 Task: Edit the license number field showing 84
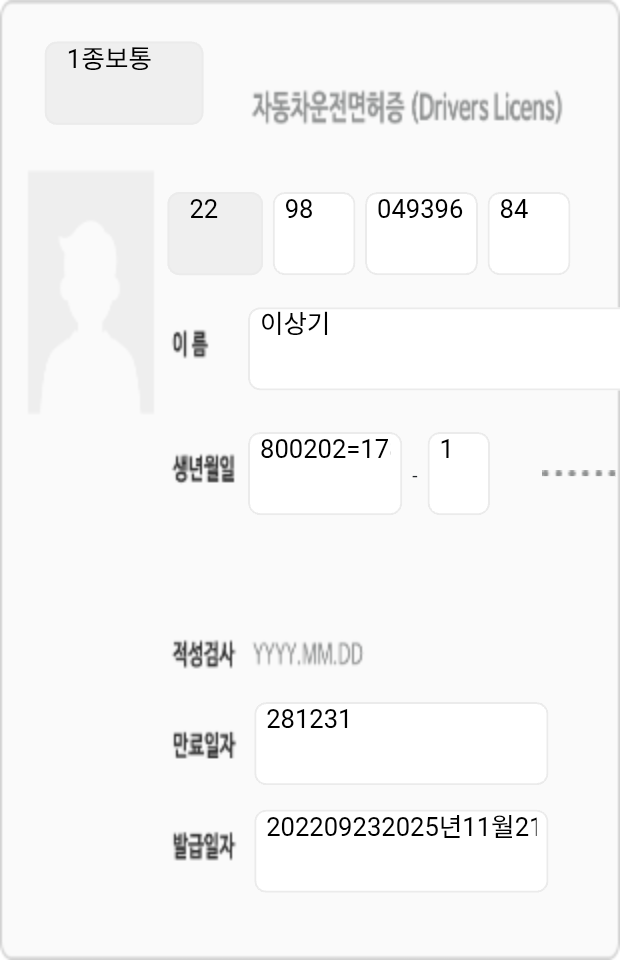click(529, 233)
